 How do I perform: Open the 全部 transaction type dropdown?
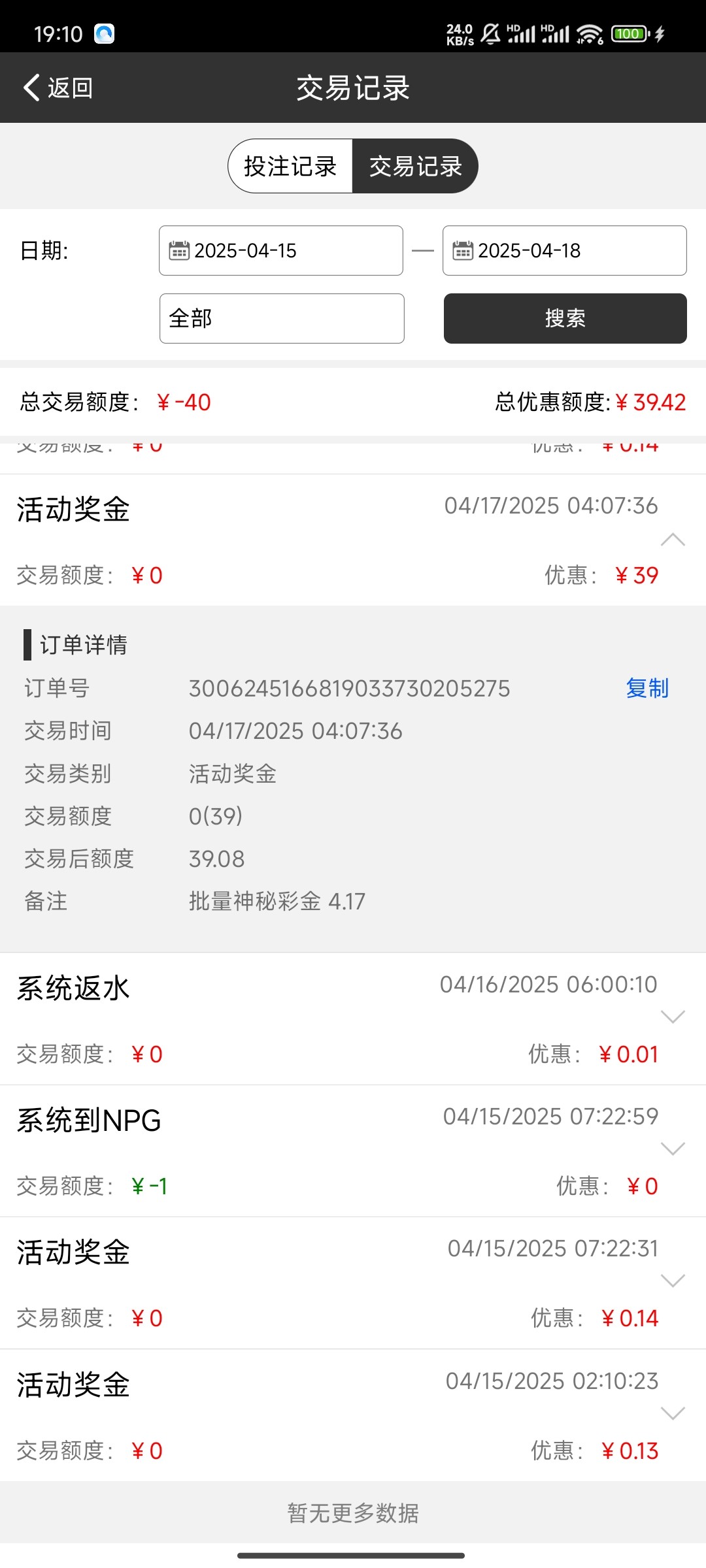pyautogui.click(x=282, y=319)
